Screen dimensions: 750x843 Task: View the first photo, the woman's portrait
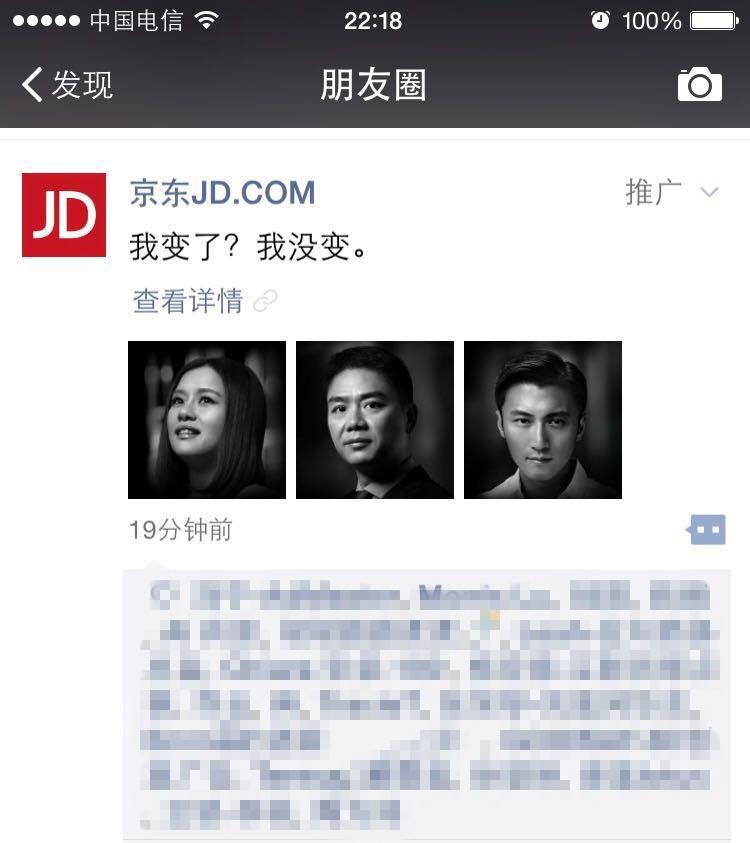pyautogui.click(x=207, y=420)
